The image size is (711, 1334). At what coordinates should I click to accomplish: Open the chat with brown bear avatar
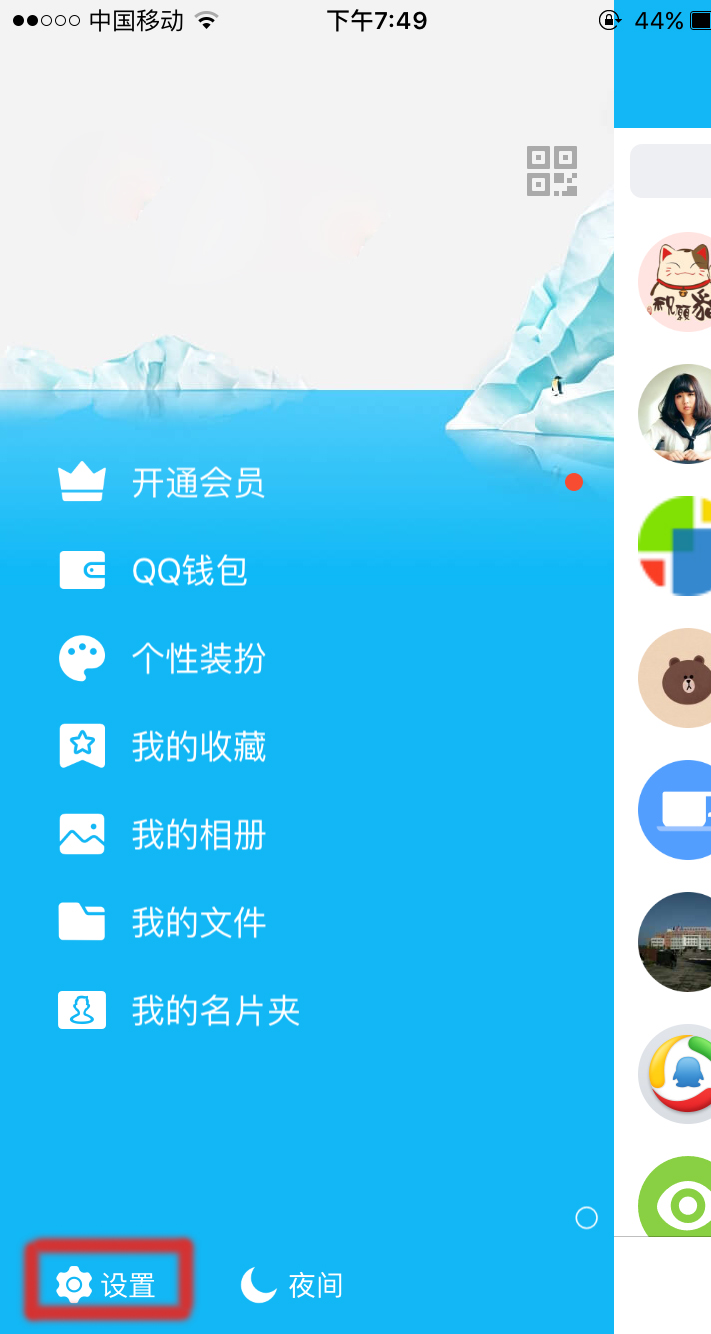pyautogui.click(x=677, y=678)
